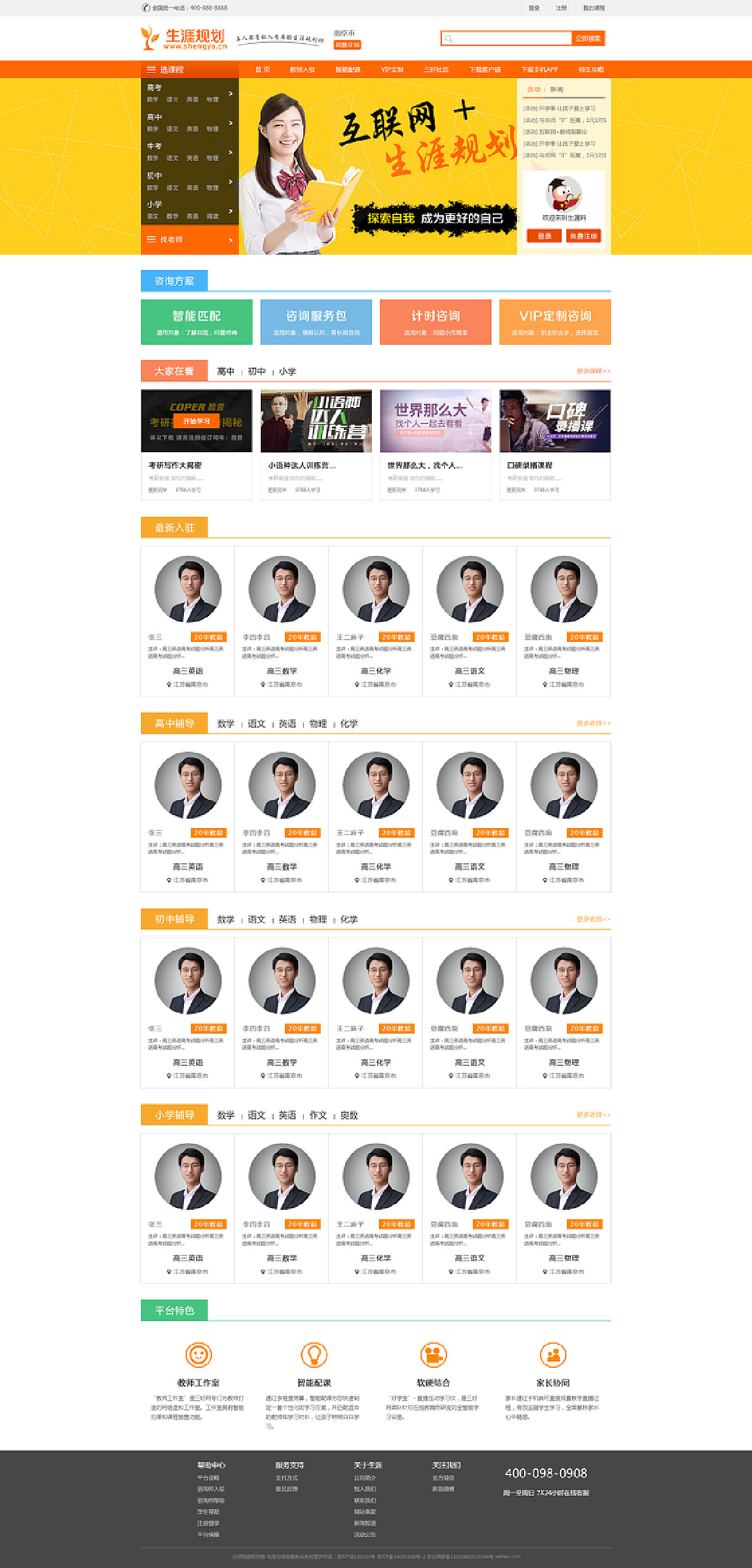
Task: Open 下载手机APP in the nav bar
Action: [x=539, y=69]
